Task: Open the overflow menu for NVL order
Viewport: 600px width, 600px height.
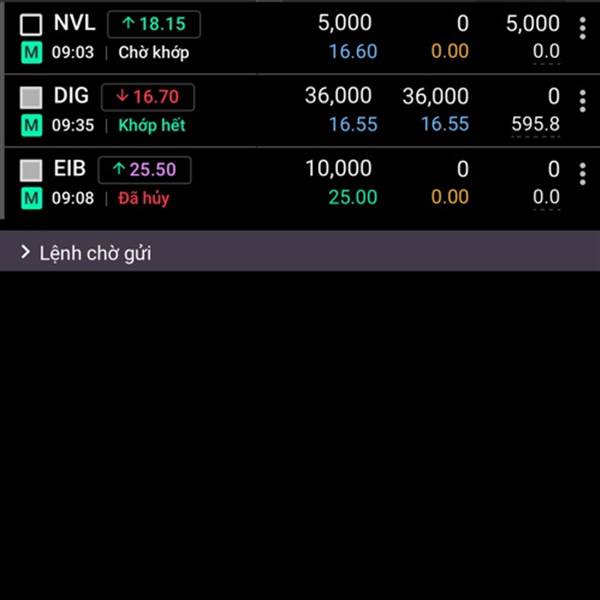Action: click(583, 28)
